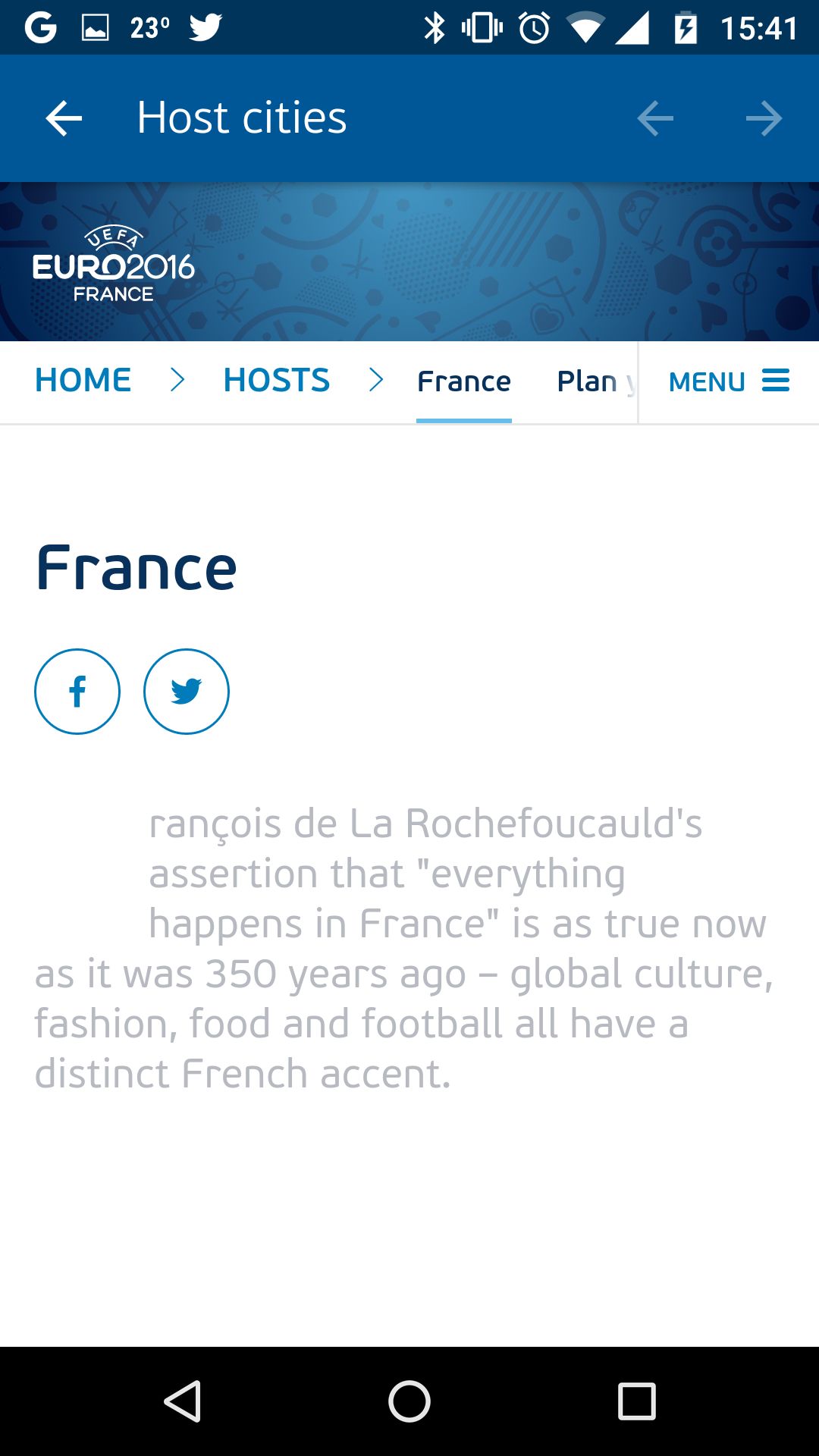Tap the forward page arrow
819x1456 pixels.
pos(764,118)
